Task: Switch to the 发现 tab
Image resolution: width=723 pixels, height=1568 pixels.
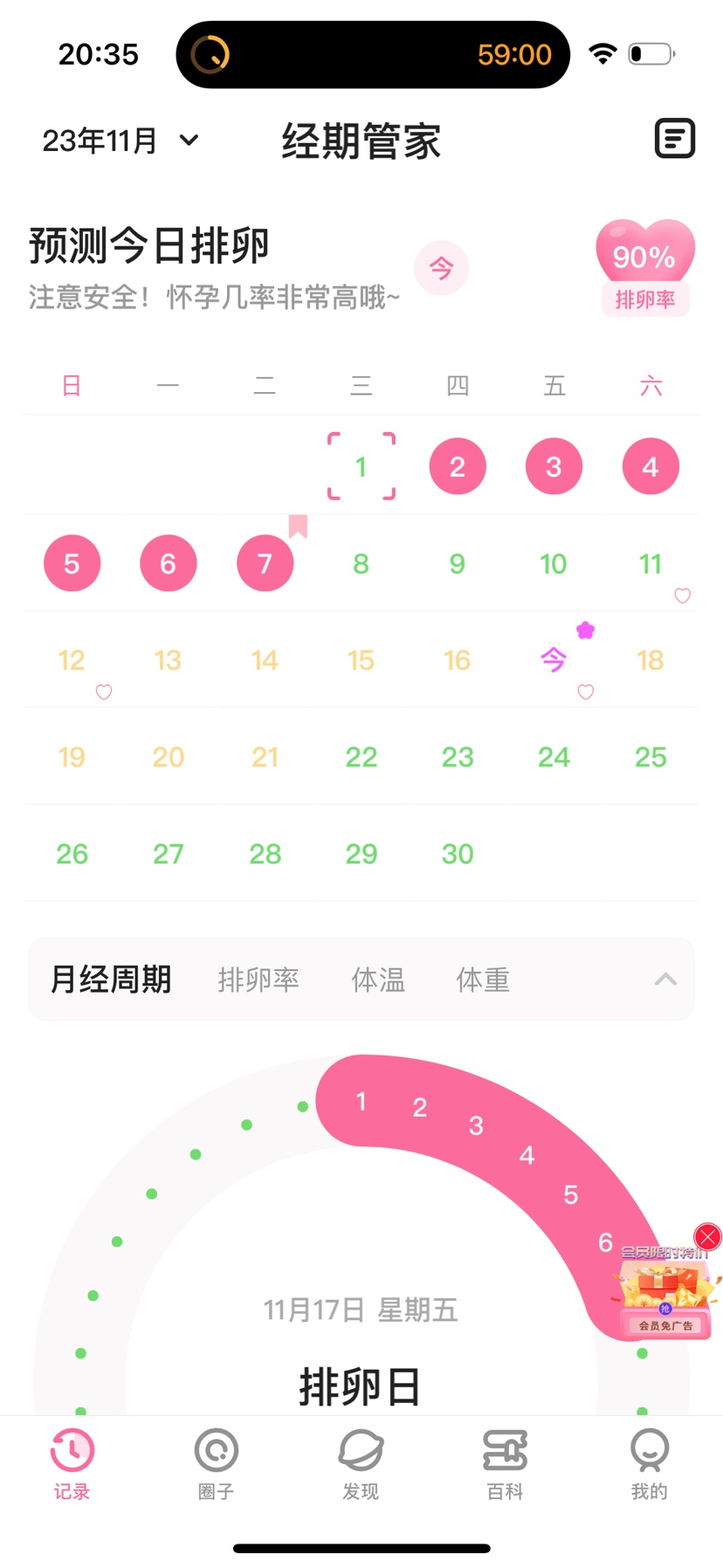Action: tap(361, 1463)
